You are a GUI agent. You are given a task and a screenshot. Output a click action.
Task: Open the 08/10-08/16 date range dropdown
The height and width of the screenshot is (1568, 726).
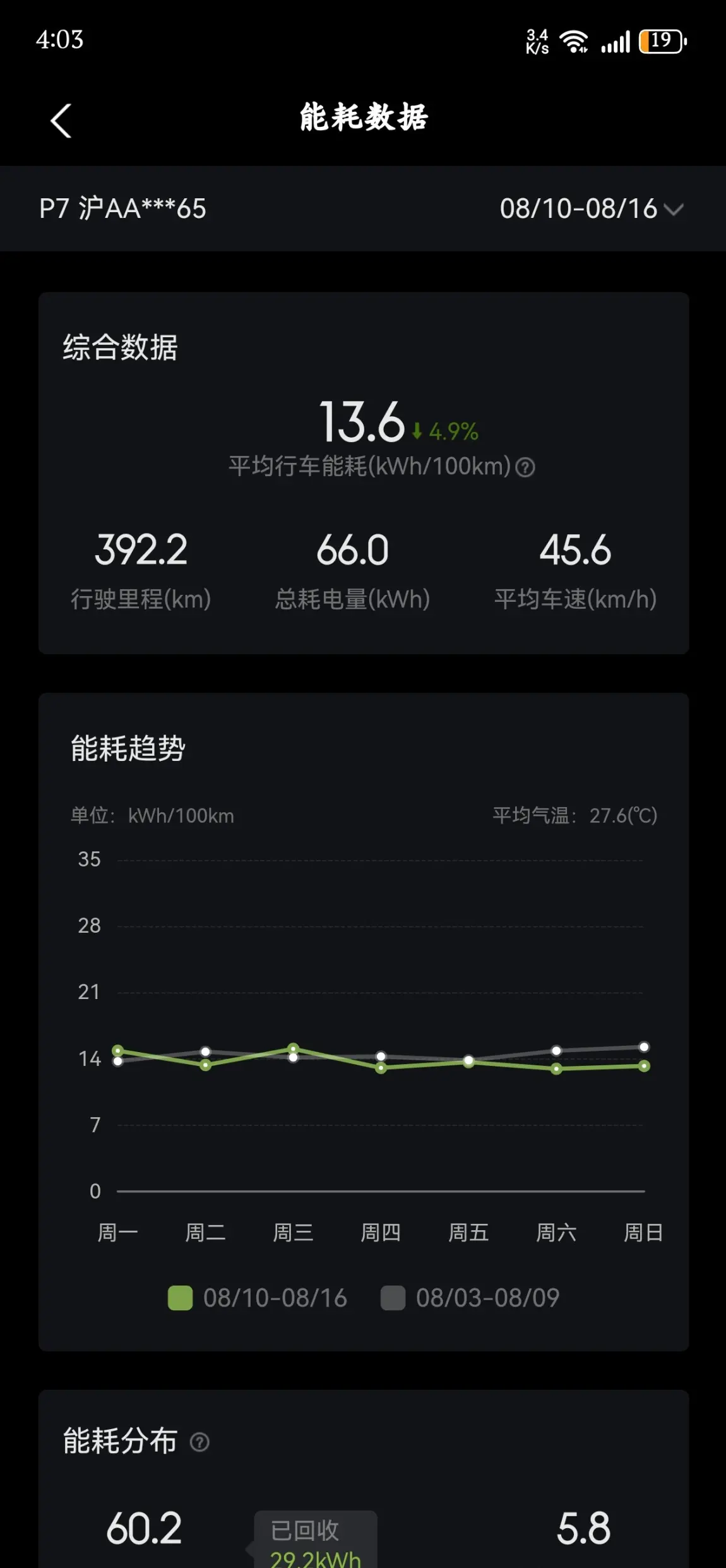[592, 209]
